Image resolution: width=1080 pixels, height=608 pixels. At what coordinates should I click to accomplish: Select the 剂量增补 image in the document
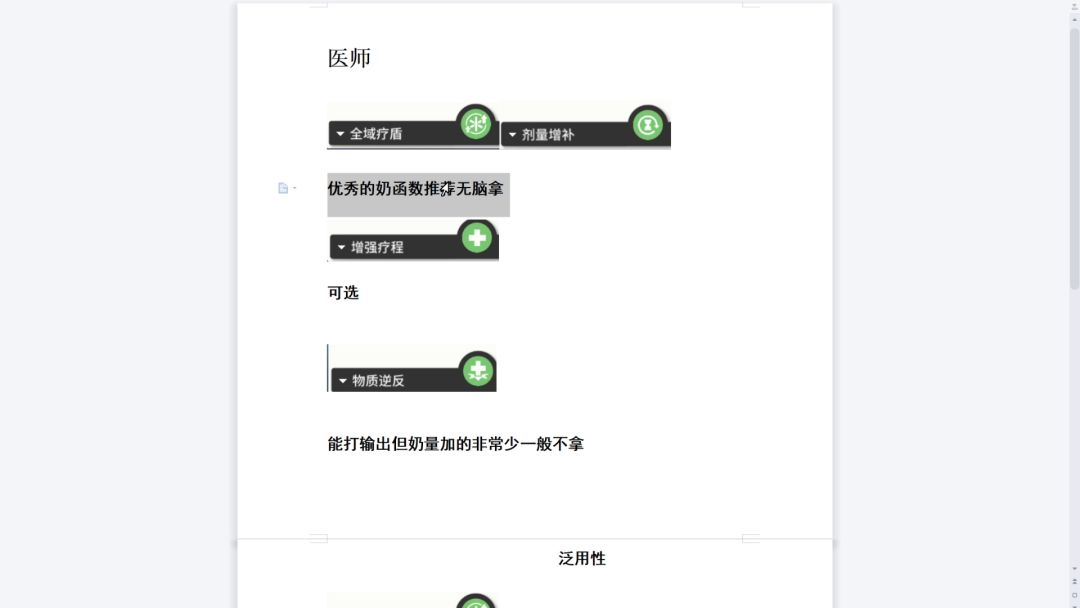585,126
